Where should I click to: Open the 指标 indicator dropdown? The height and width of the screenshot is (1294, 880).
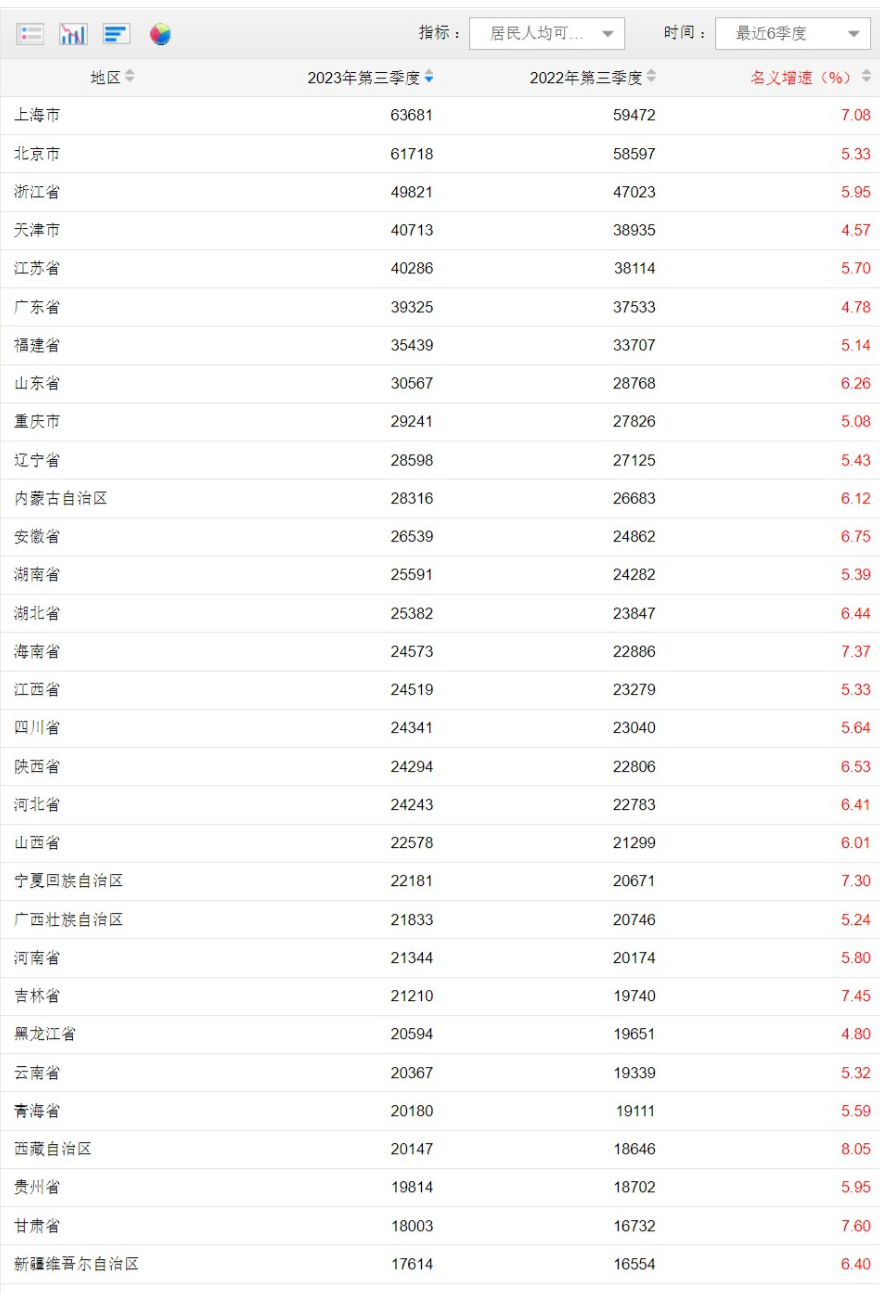(x=547, y=33)
